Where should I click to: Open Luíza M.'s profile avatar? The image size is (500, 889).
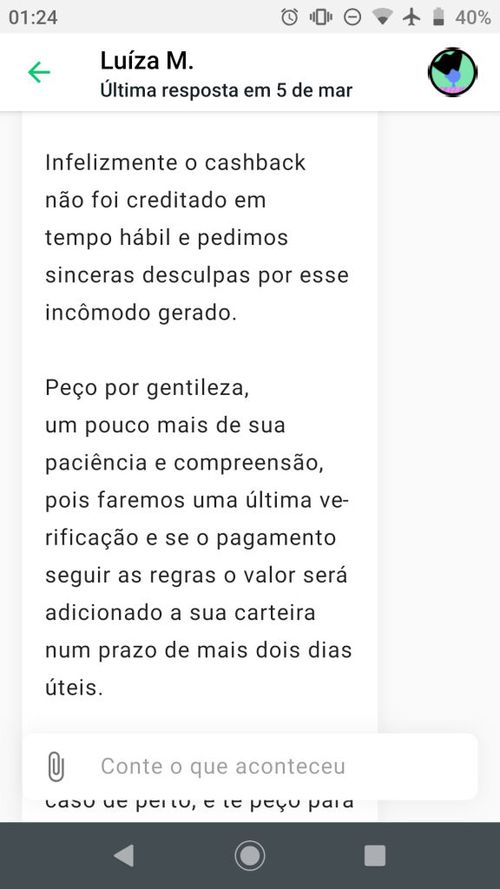(x=452, y=73)
